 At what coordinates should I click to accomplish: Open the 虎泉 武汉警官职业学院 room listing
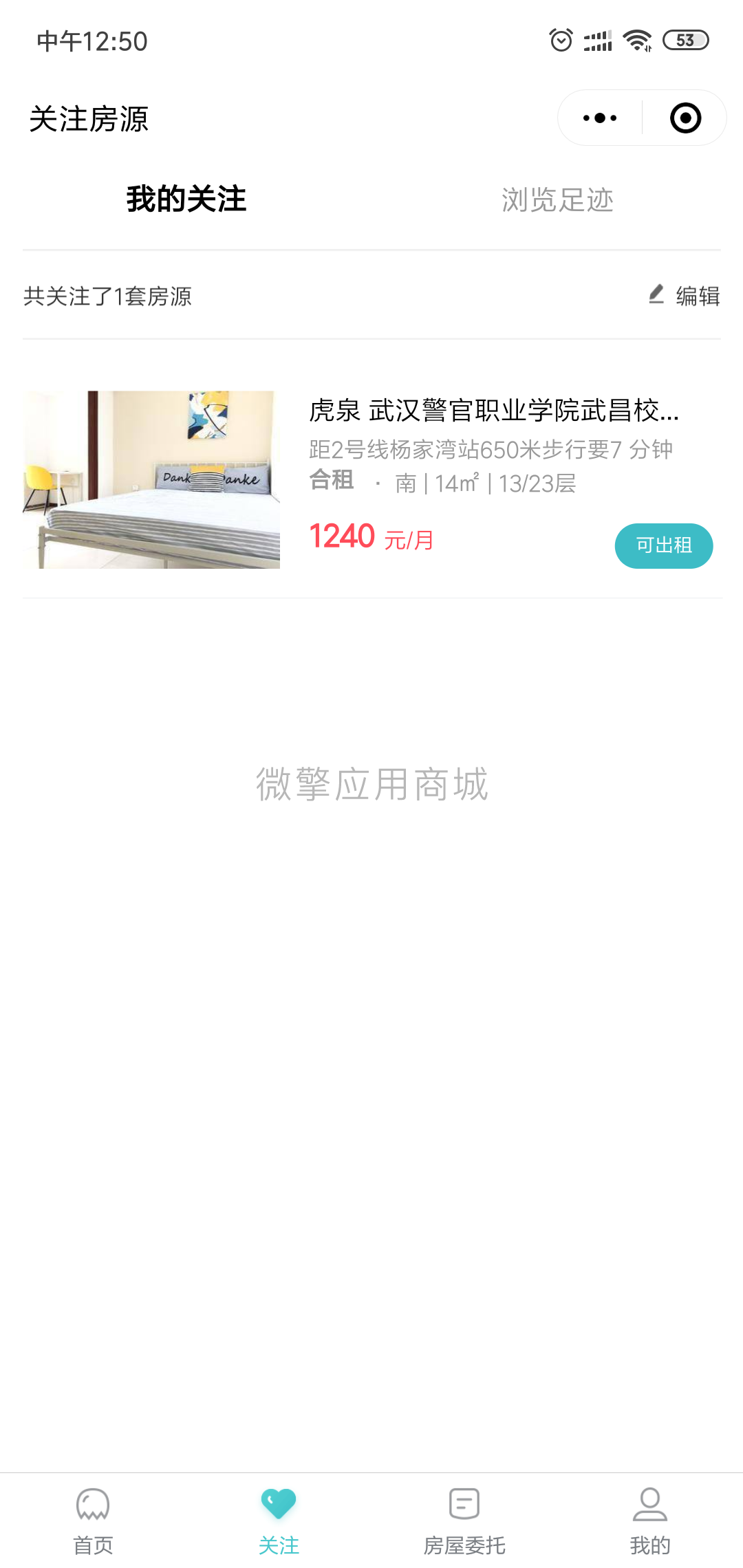pyautogui.click(x=493, y=411)
